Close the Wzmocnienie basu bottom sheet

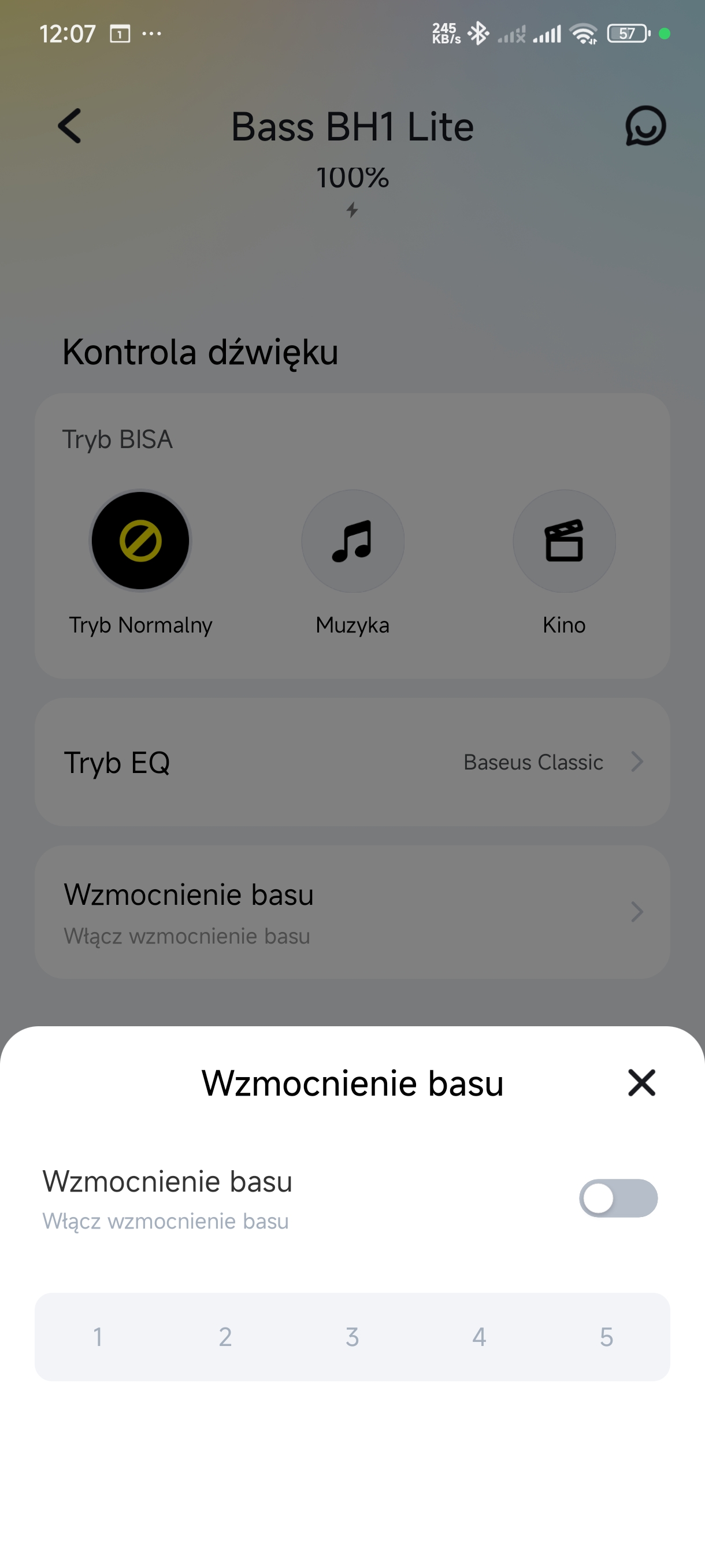click(x=641, y=1083)
